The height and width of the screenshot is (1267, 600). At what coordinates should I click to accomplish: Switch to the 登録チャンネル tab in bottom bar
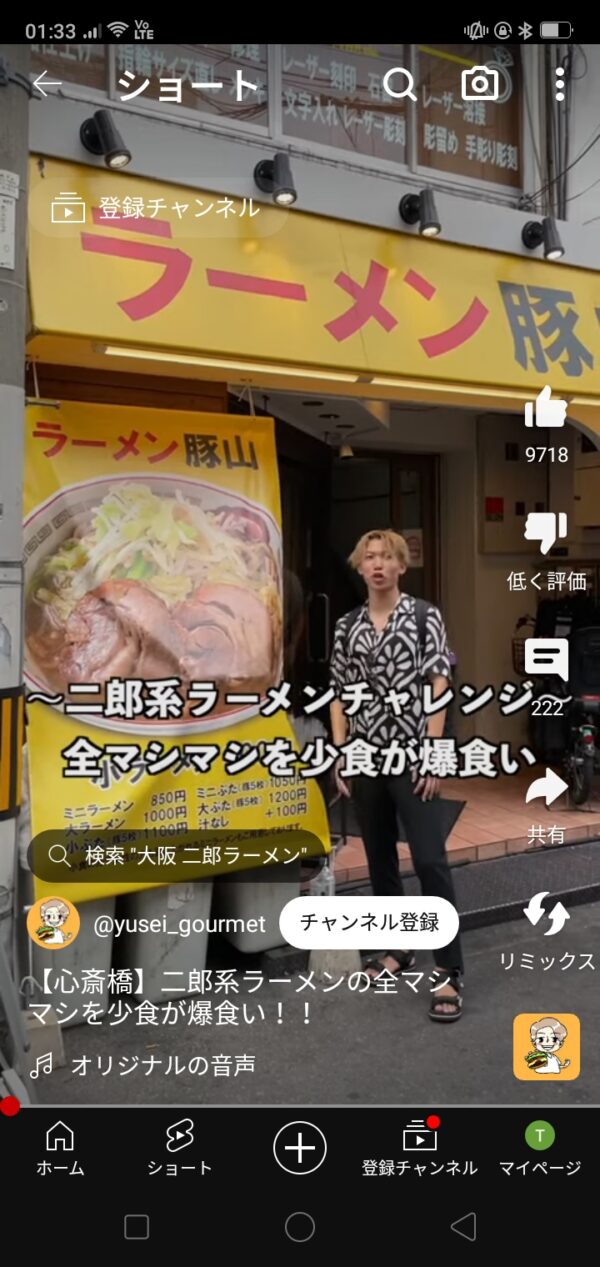(420, 1148)
